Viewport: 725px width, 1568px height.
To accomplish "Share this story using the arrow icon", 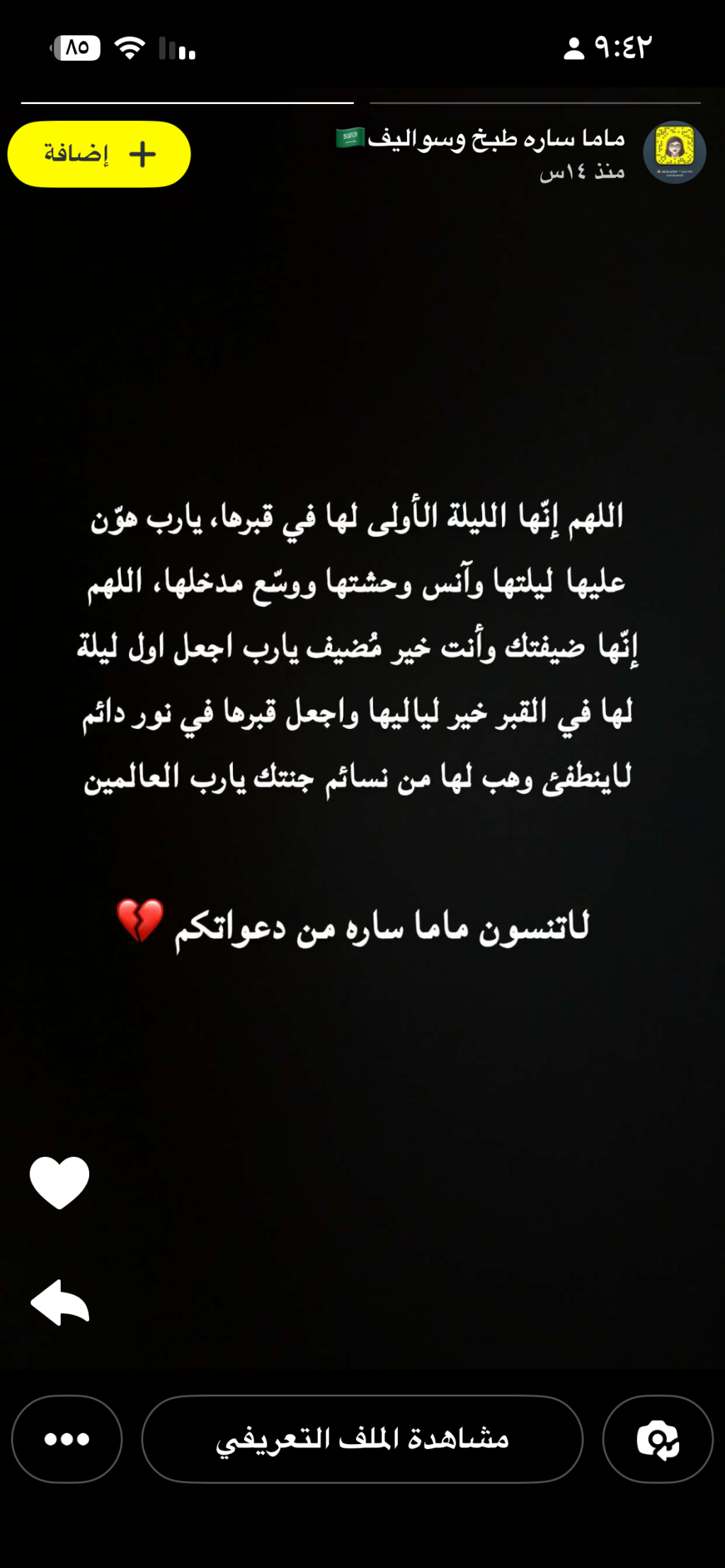I will [x=60, y=1302].
